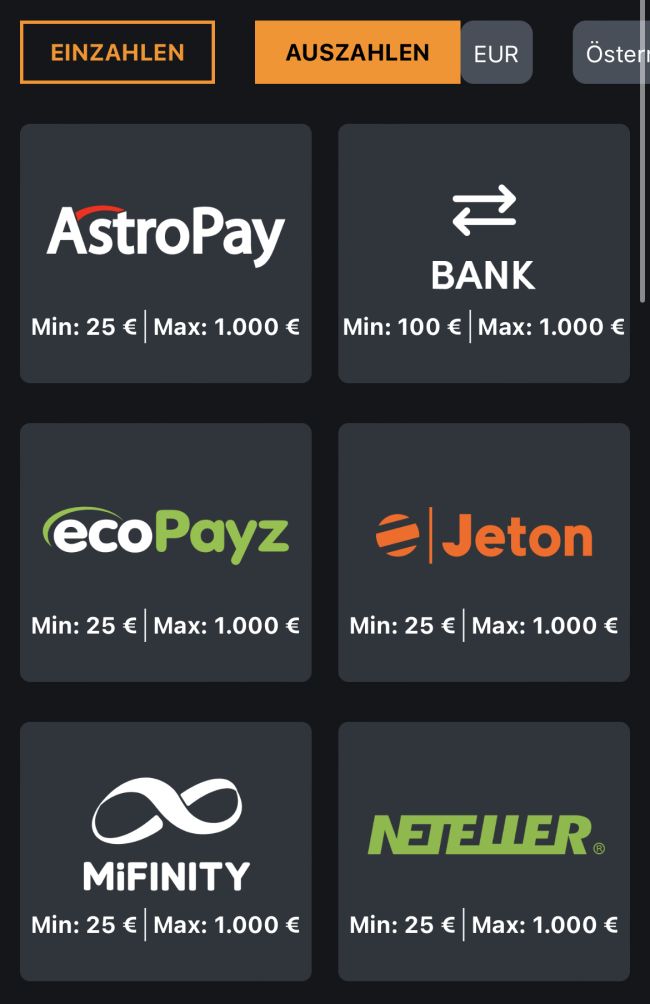The height and width of the screenshot is (1004, 650).
Task: Select the Auszahlen tab
Action: click(357, 52)
